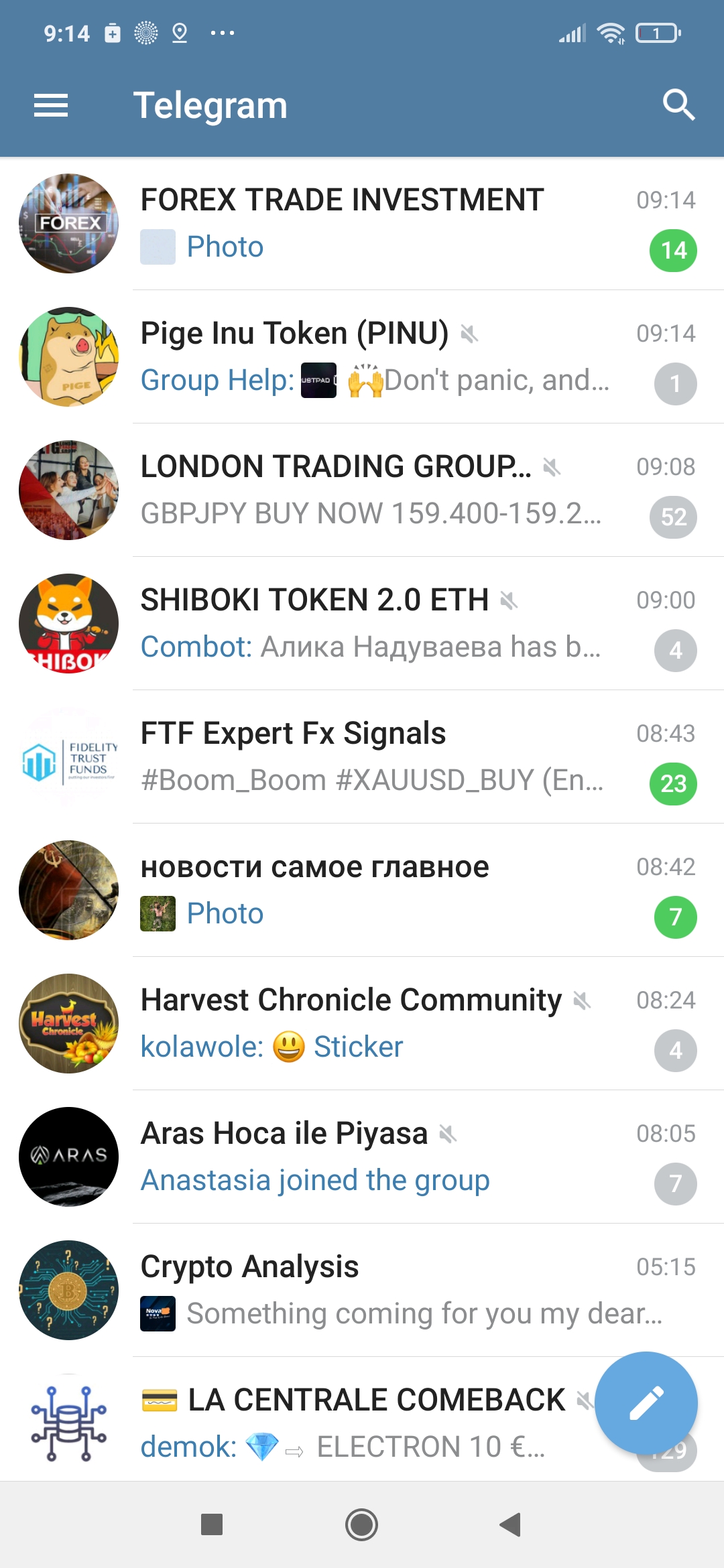724x1568 pixels.
Task: Tap the system back button
Action: [511, 1525]
